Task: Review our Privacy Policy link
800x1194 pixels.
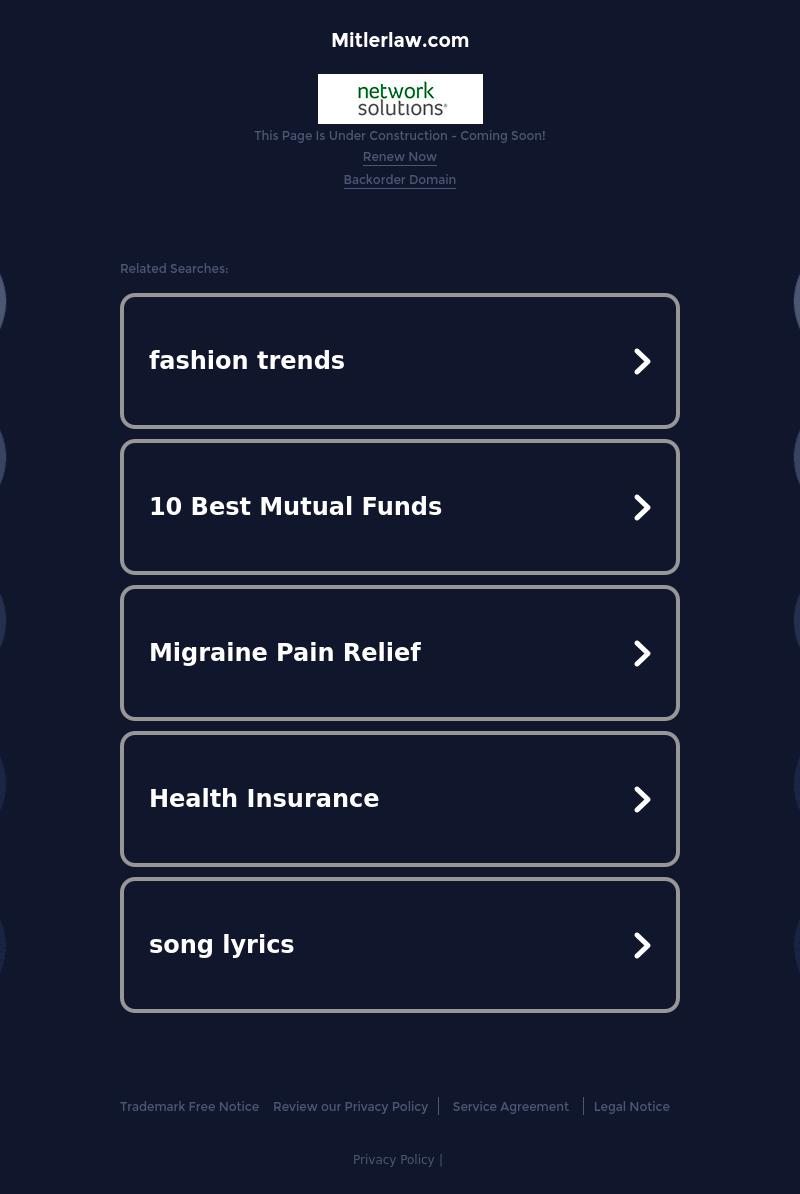Action: 350,1107
